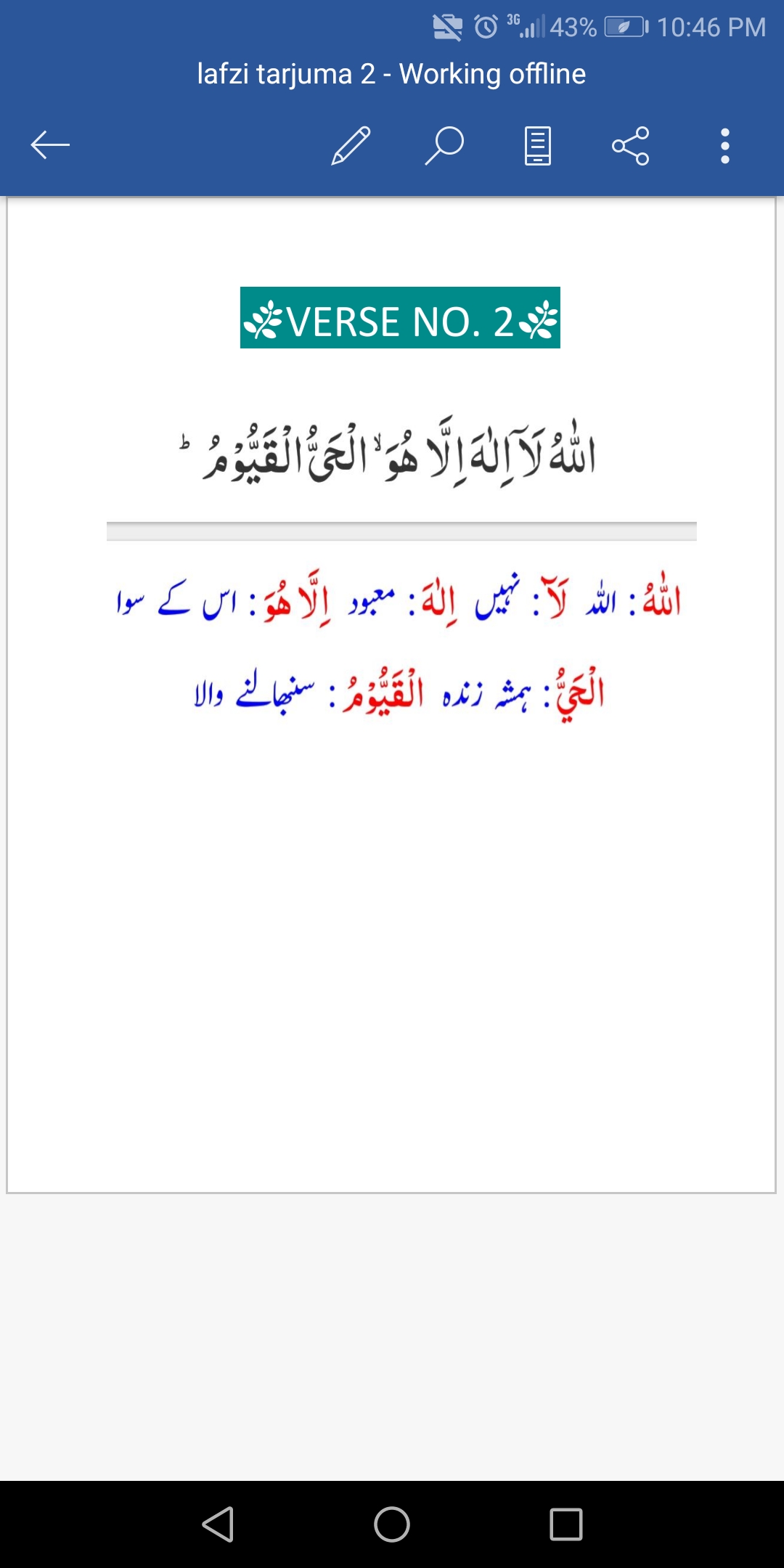Screen dimensions: 784x1568
Task: Open recent apps from navigation bar
Action: [x=566, y=1524]
